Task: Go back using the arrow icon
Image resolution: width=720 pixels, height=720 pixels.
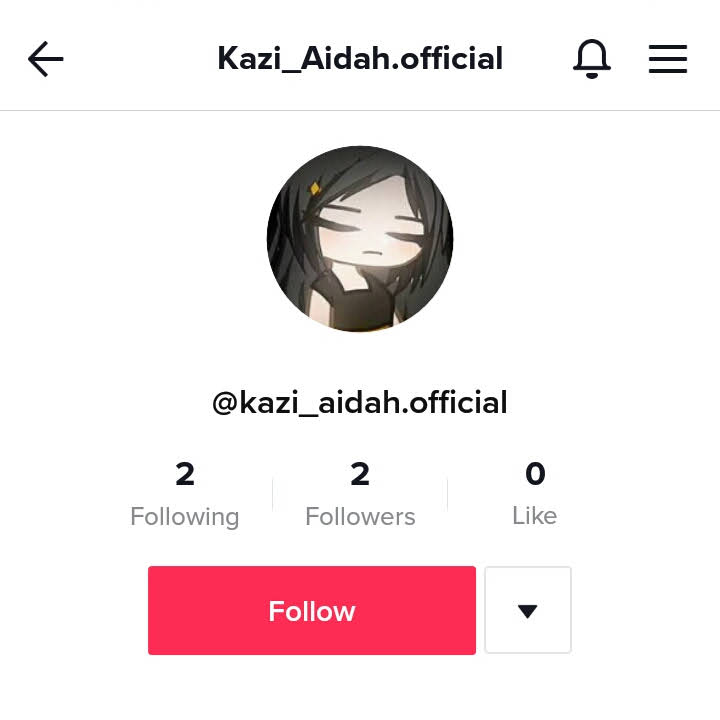Action: [45, 60]
